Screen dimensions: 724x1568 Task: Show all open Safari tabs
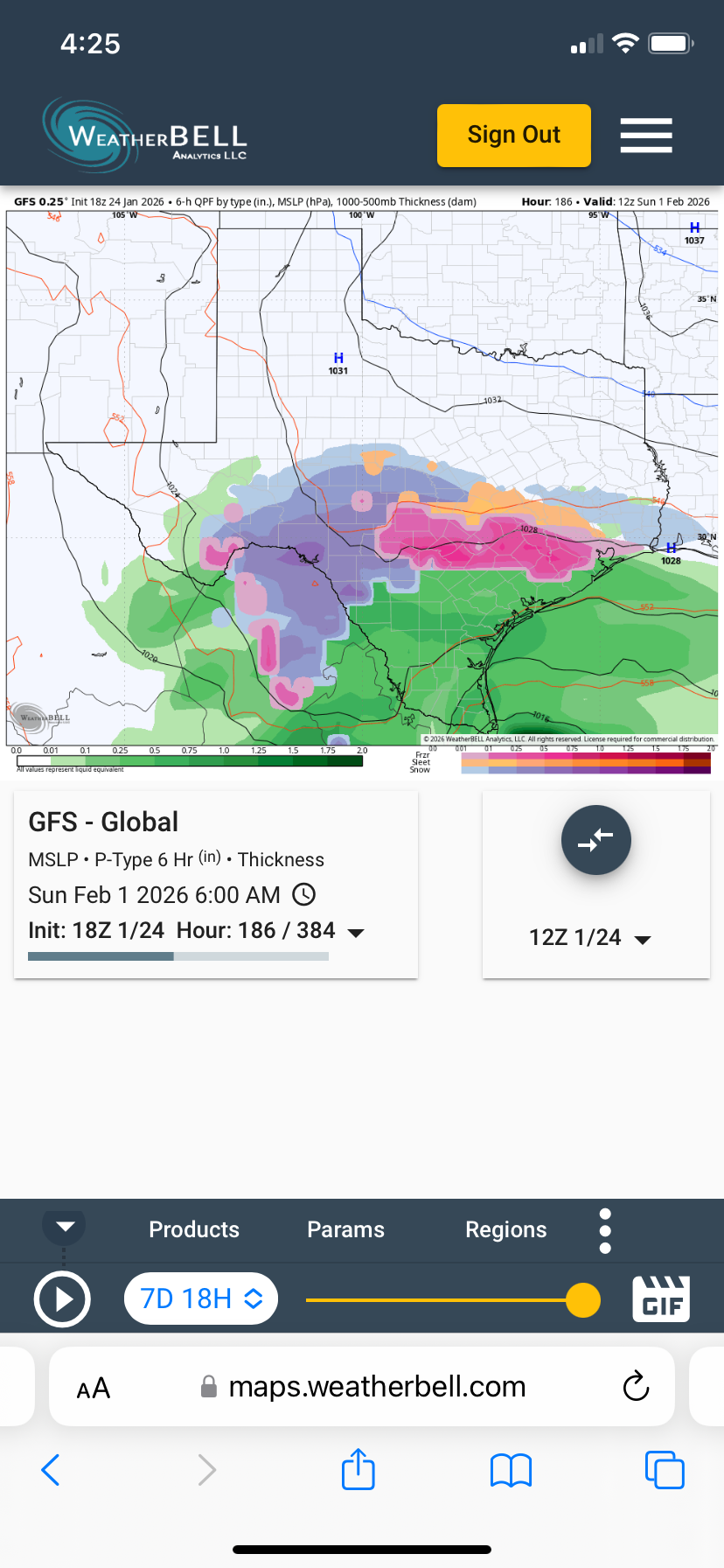665,1470
